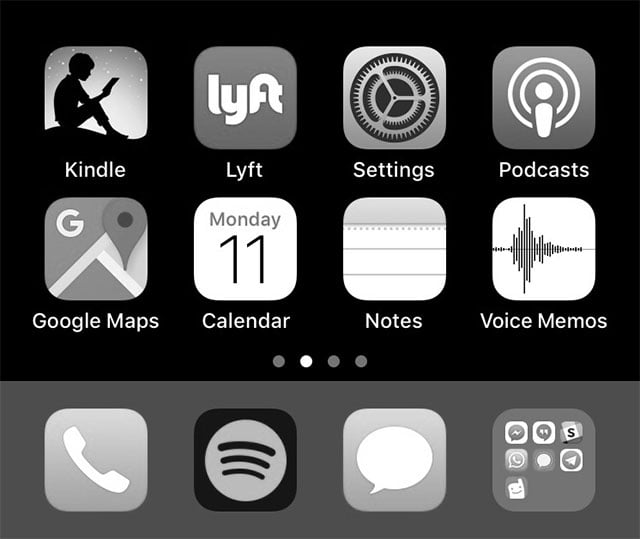The height and width of the screenshot is (539, 640).
Task: Open the Calendar app
Action: (x=245, y=248)
